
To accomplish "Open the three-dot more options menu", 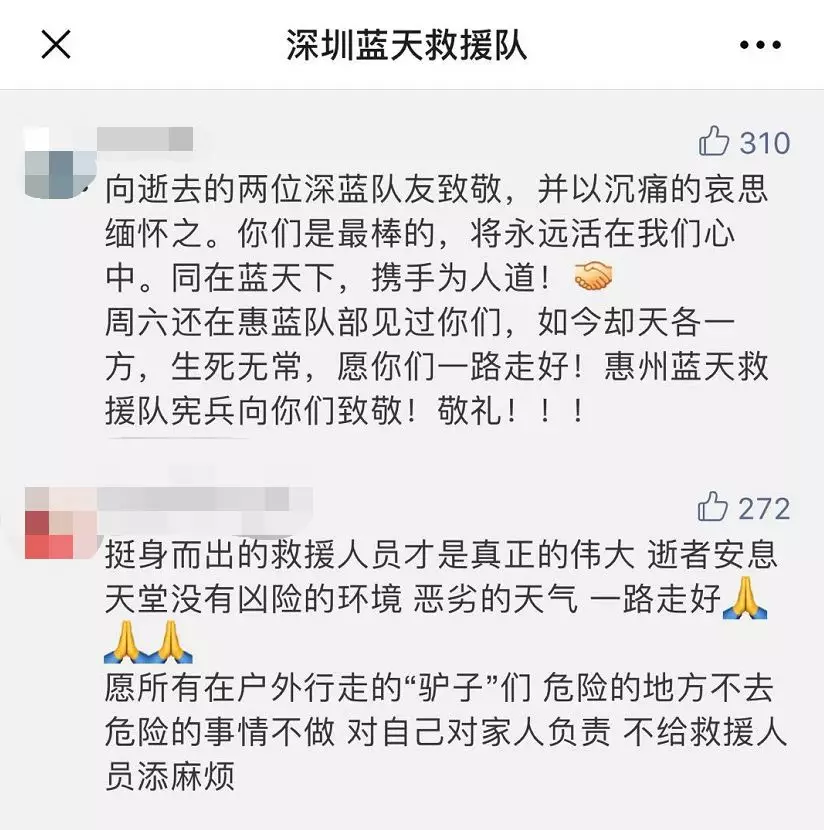I will [760, 45].
